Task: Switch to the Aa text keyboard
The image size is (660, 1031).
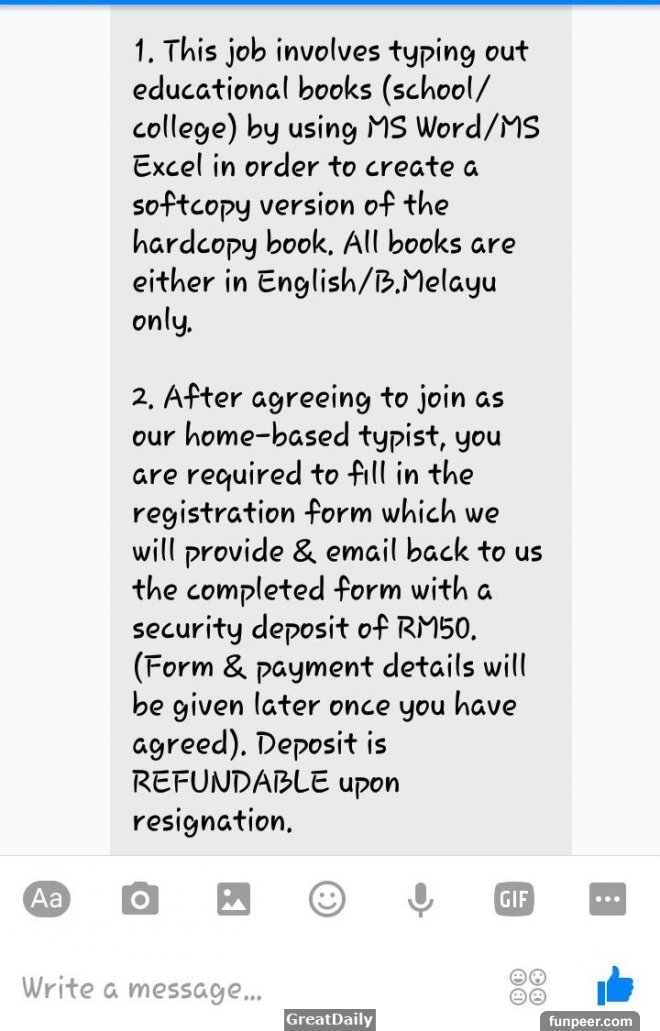Action: click(x=46, y=899)
